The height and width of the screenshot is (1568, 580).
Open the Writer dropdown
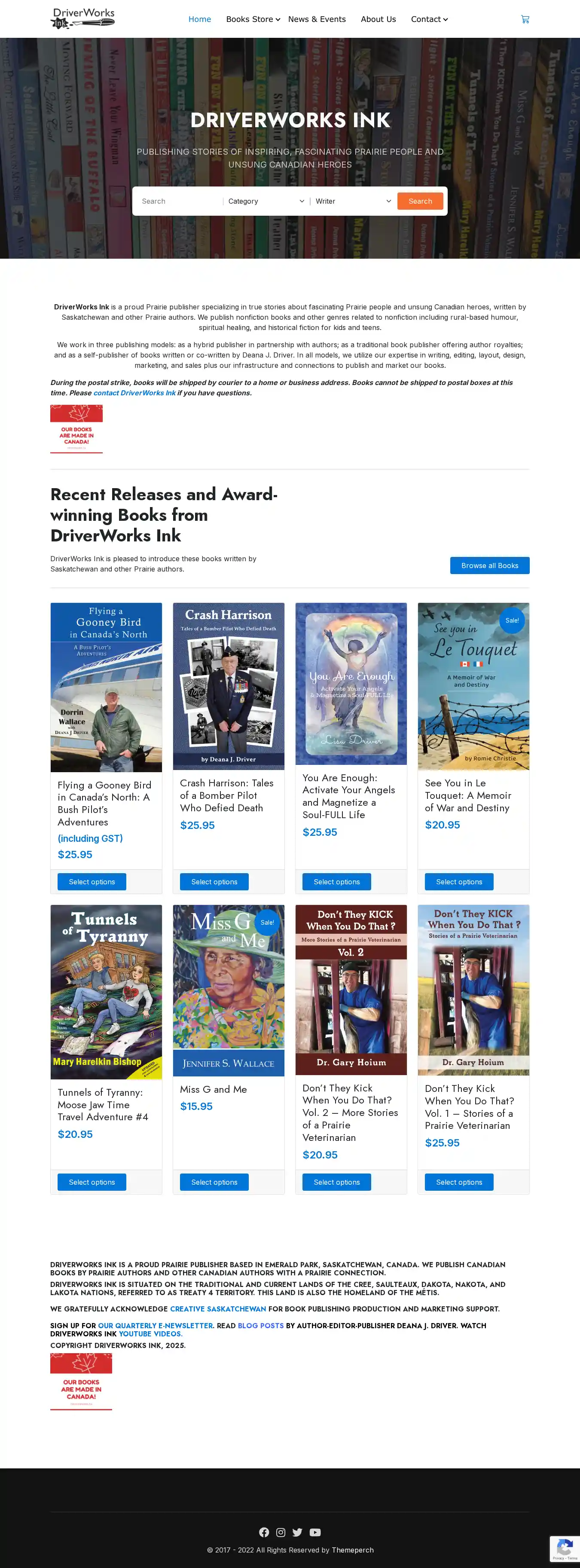point(353,202)
